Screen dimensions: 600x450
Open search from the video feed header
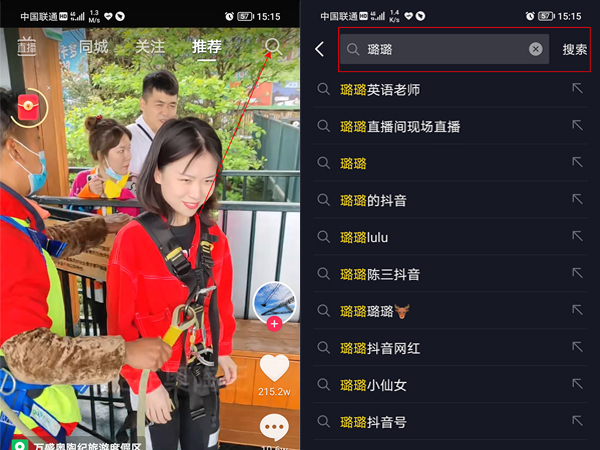click(273, 46)
